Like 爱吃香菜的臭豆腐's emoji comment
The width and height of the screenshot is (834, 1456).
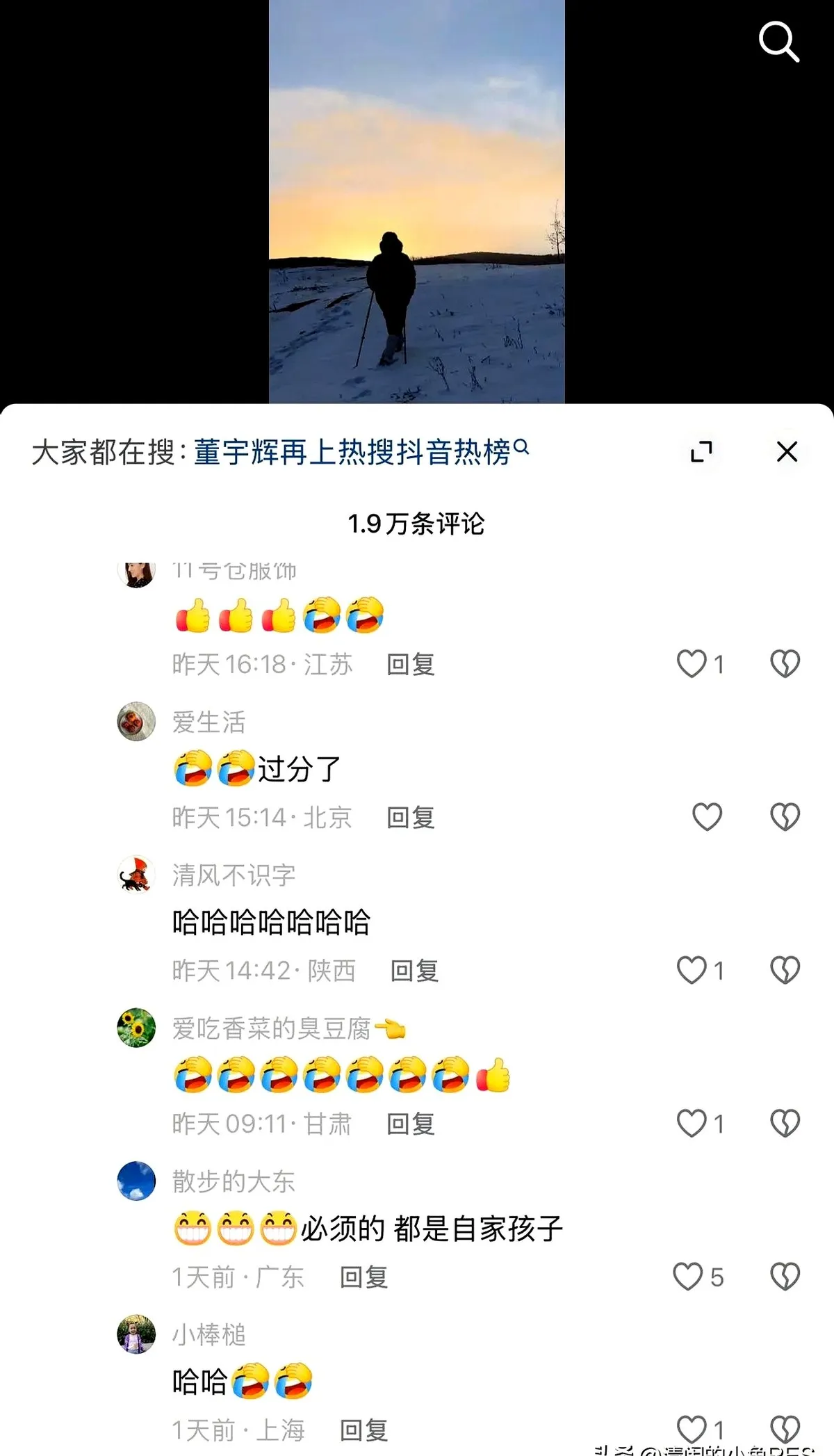692,1124
